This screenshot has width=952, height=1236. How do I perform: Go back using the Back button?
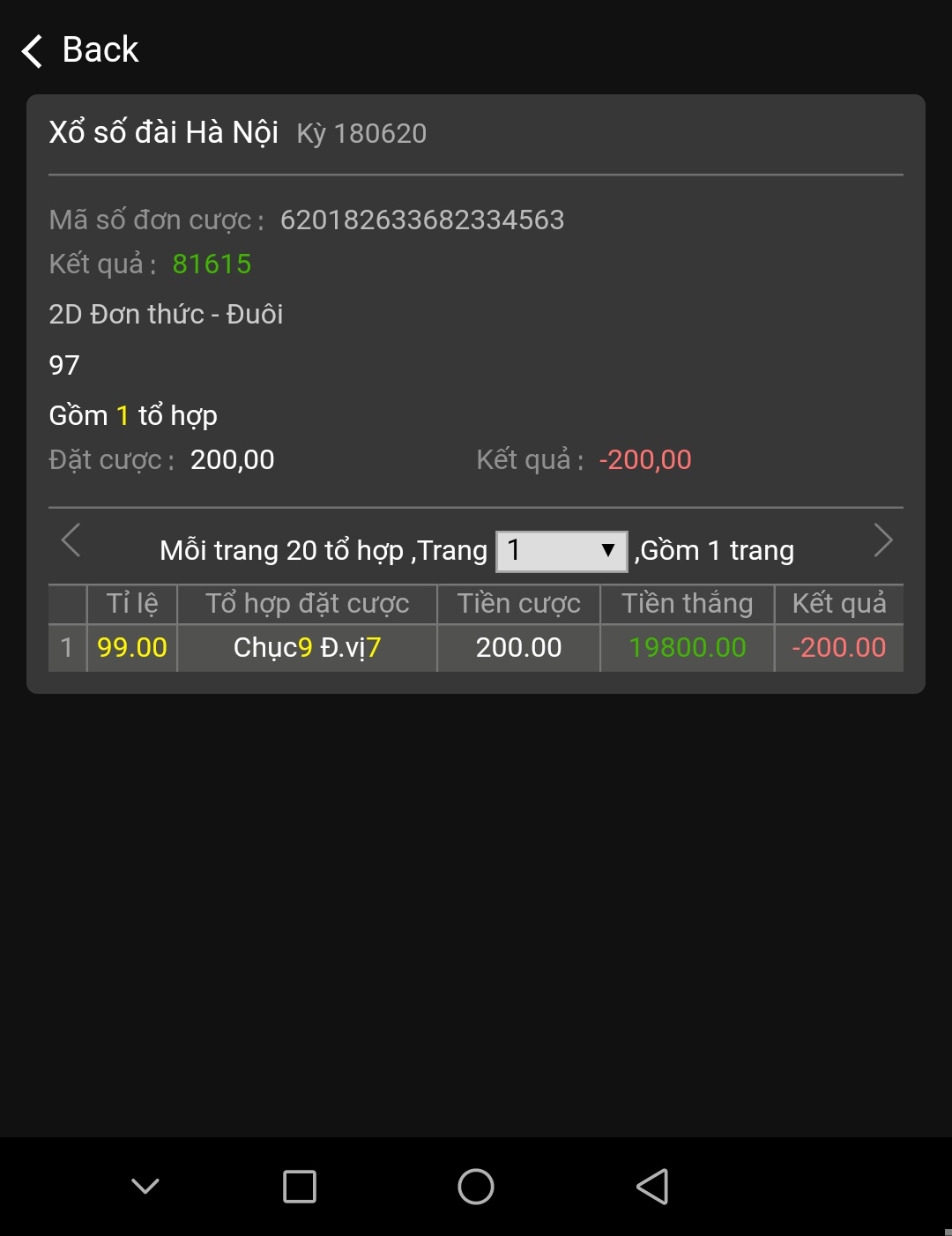point(81,50)
